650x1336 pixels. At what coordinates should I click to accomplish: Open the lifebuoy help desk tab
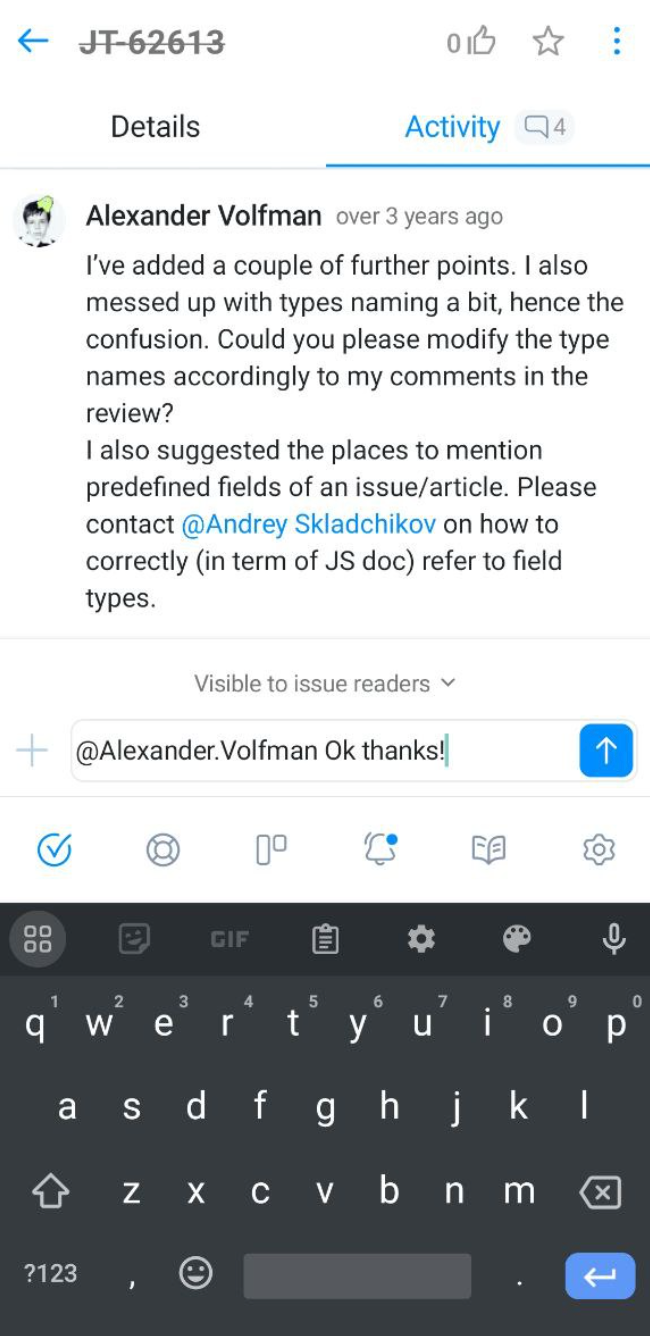pyautogui.click(x=163, y=849)
